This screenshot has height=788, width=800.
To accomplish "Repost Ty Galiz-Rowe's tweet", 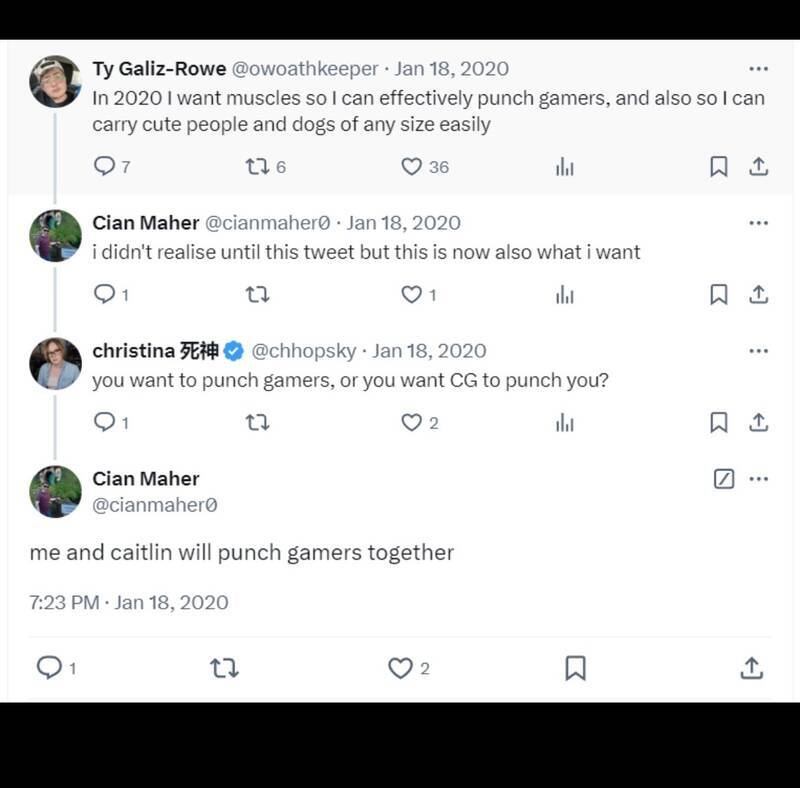I will pyautogui.click(x=257, y=167).
